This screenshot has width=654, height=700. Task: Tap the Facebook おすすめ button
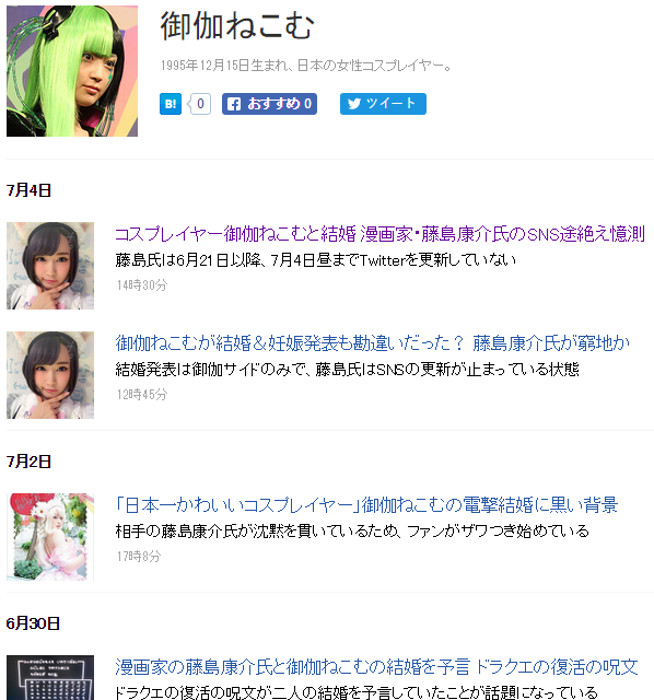269,103
